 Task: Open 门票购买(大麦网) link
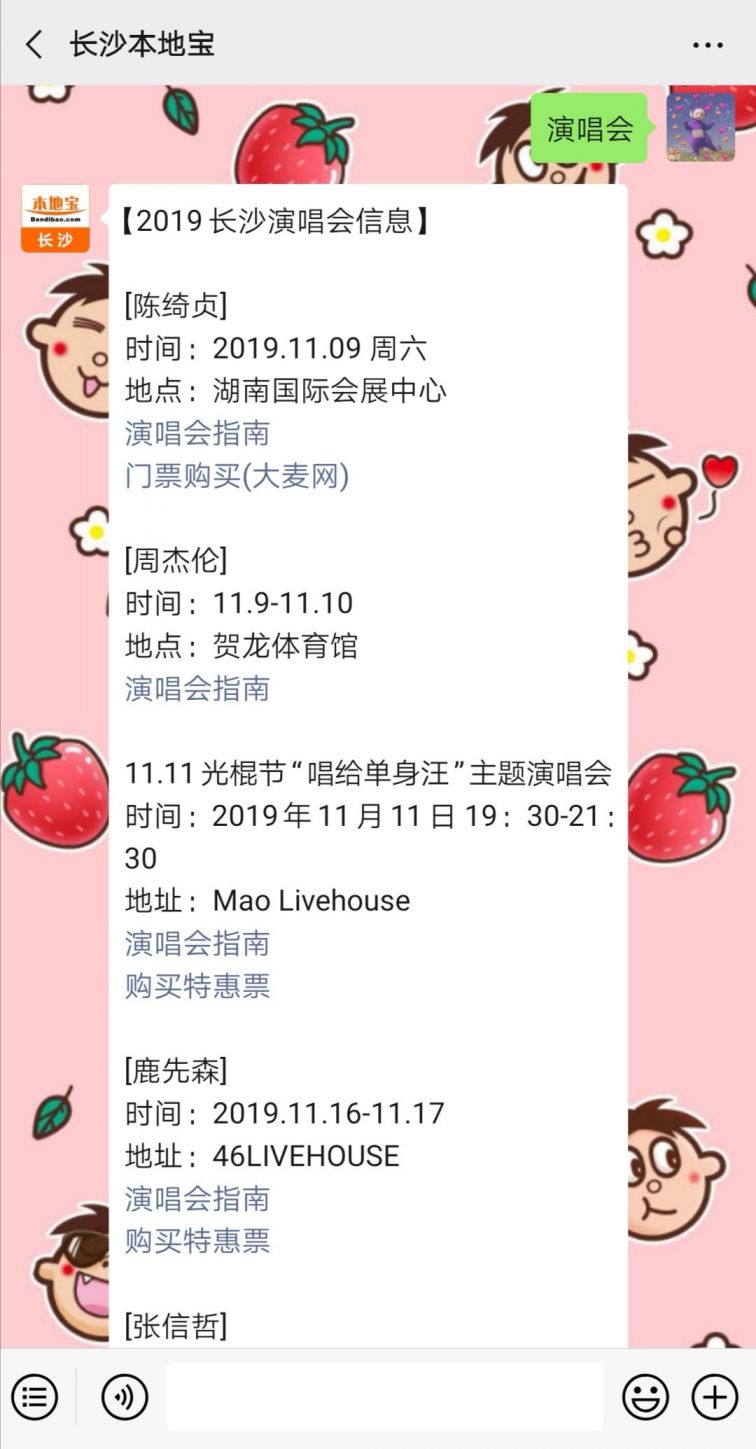236,476
